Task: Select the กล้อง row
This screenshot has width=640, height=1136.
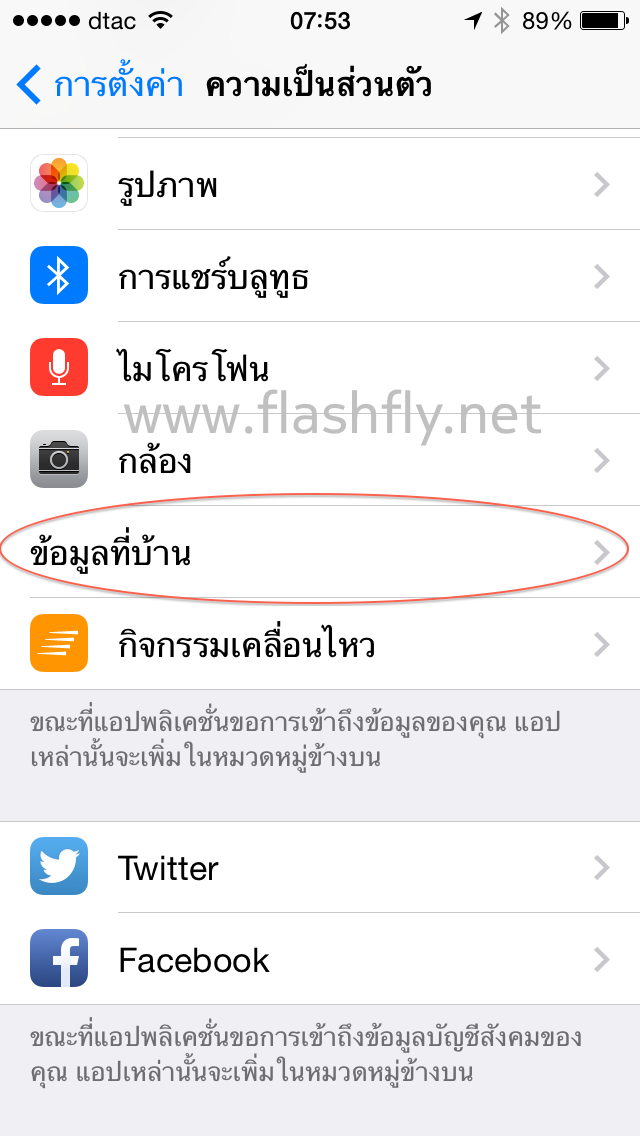Action: pos(320,460)
